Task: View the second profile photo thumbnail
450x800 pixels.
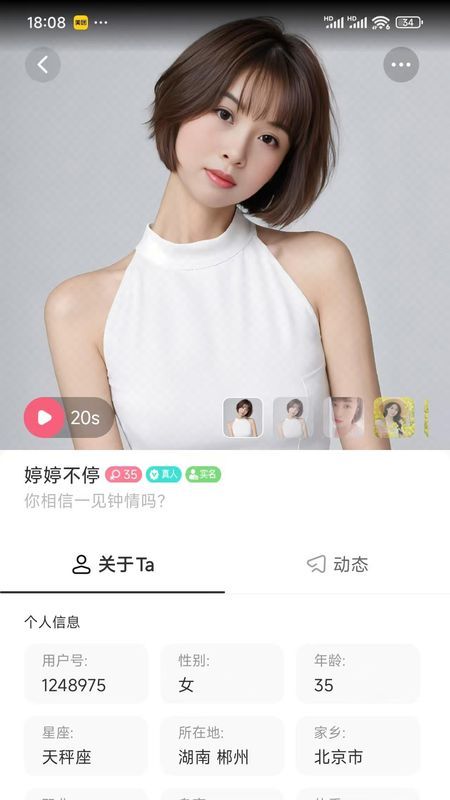Action: [x=293, y=418]
